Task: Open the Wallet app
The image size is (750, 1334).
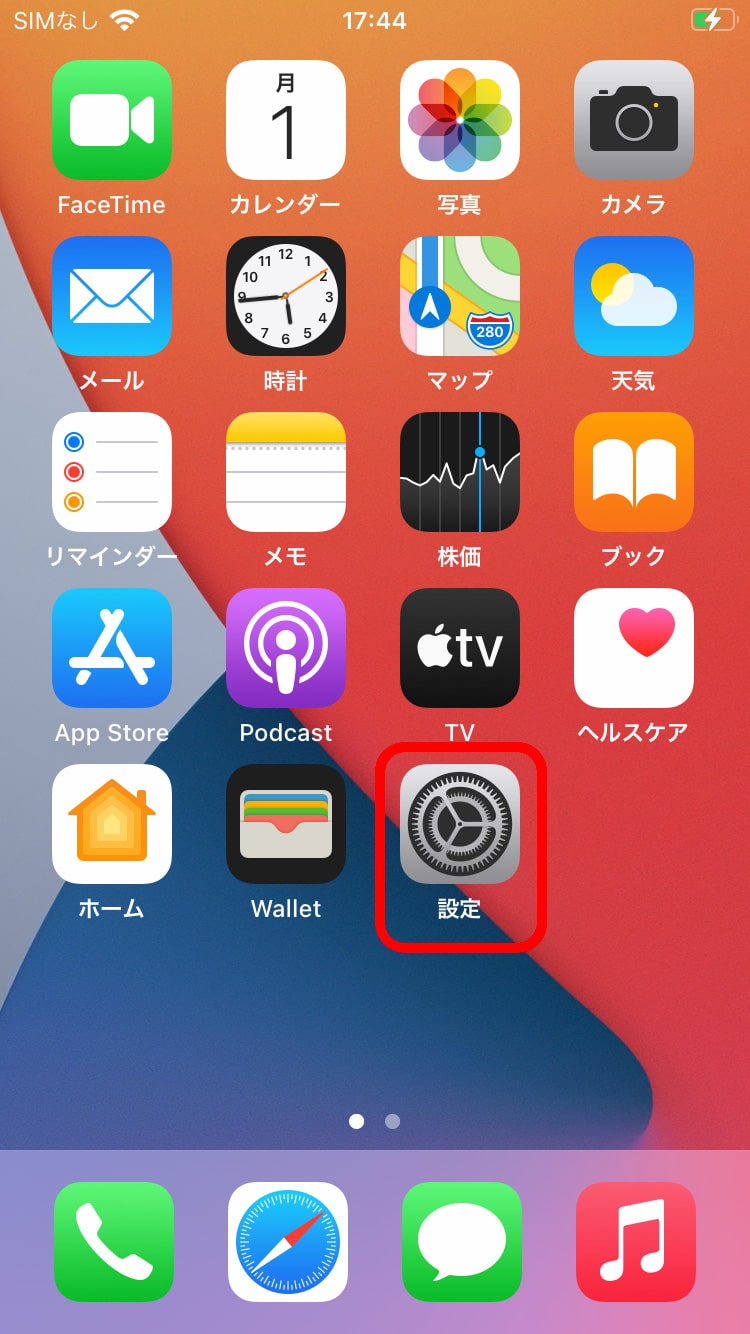Action: pyautogui.click(x=286, y=824)
